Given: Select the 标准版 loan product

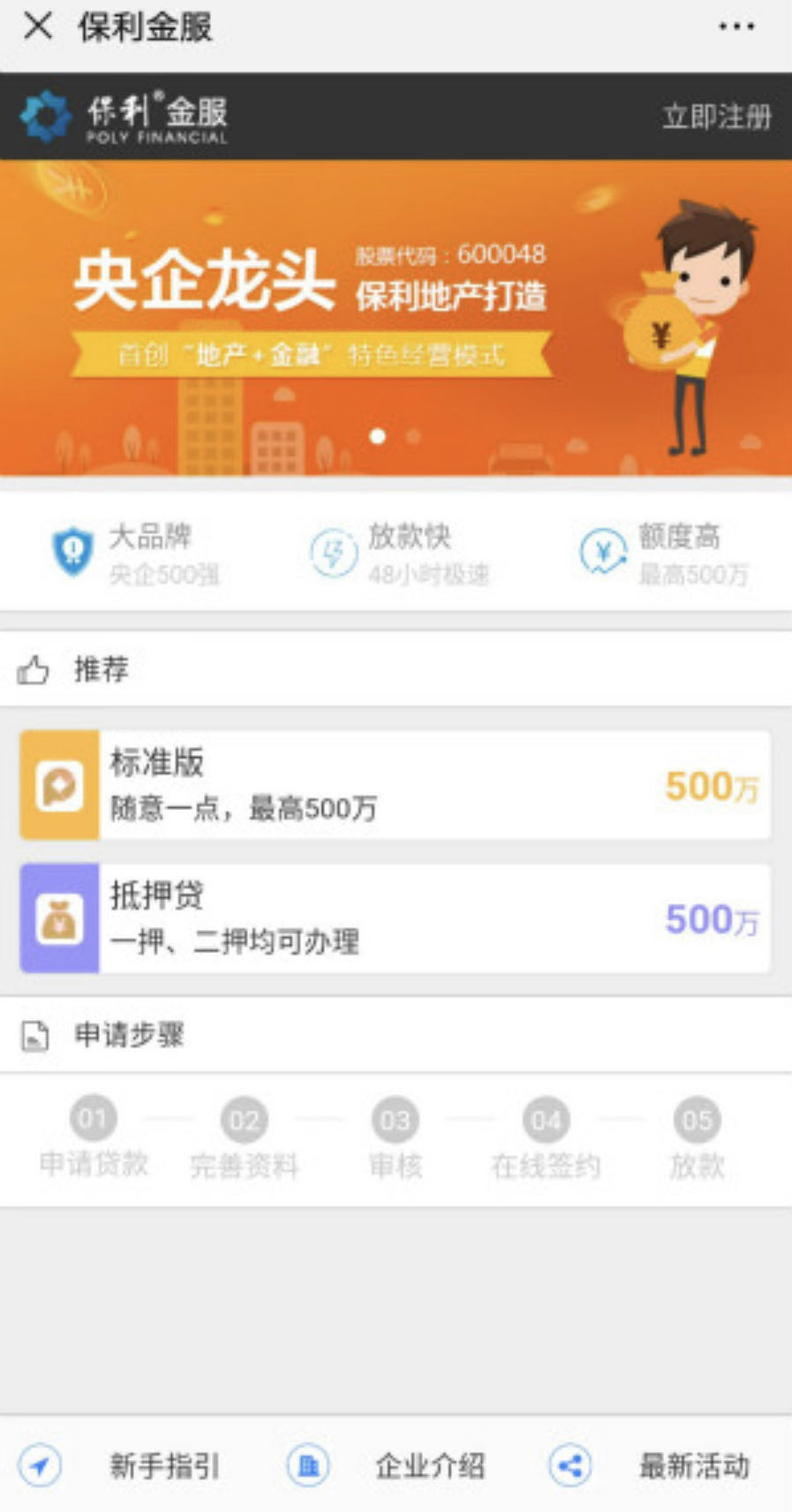Looking at the screenshot, I should pyautogui.click(x=395, y=784).
